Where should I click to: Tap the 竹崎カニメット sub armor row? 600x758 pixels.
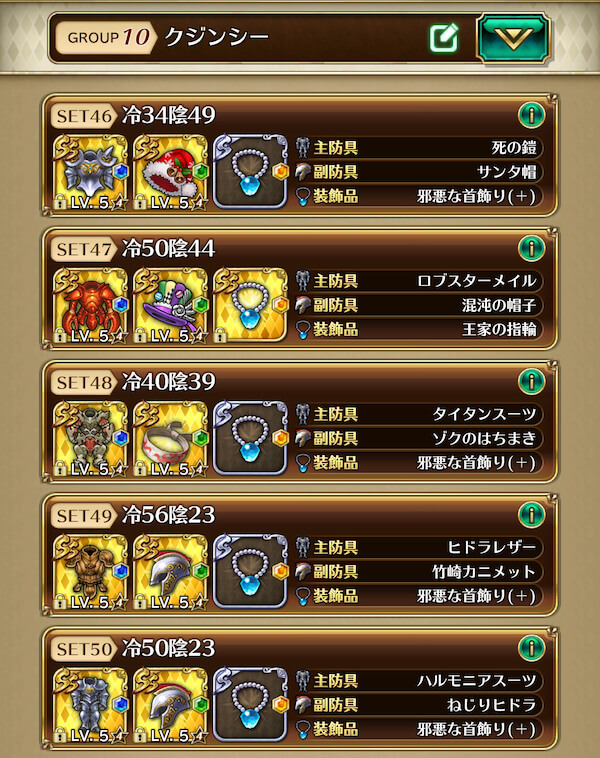click(420, 571)
